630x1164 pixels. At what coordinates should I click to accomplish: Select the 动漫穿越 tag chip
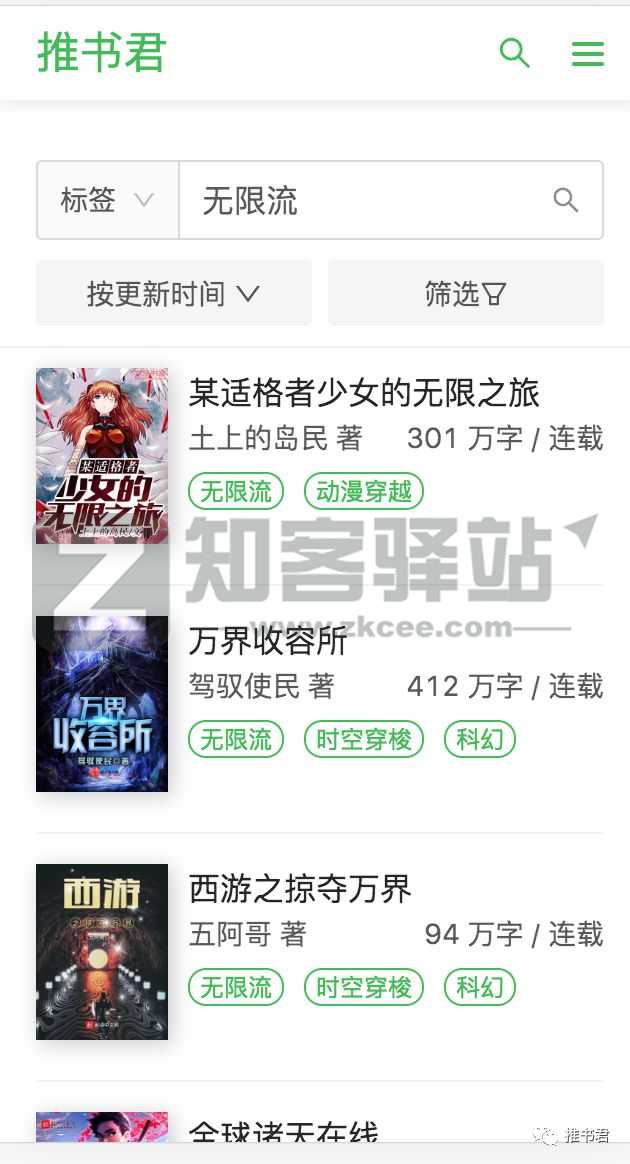[x=364, y=491]
